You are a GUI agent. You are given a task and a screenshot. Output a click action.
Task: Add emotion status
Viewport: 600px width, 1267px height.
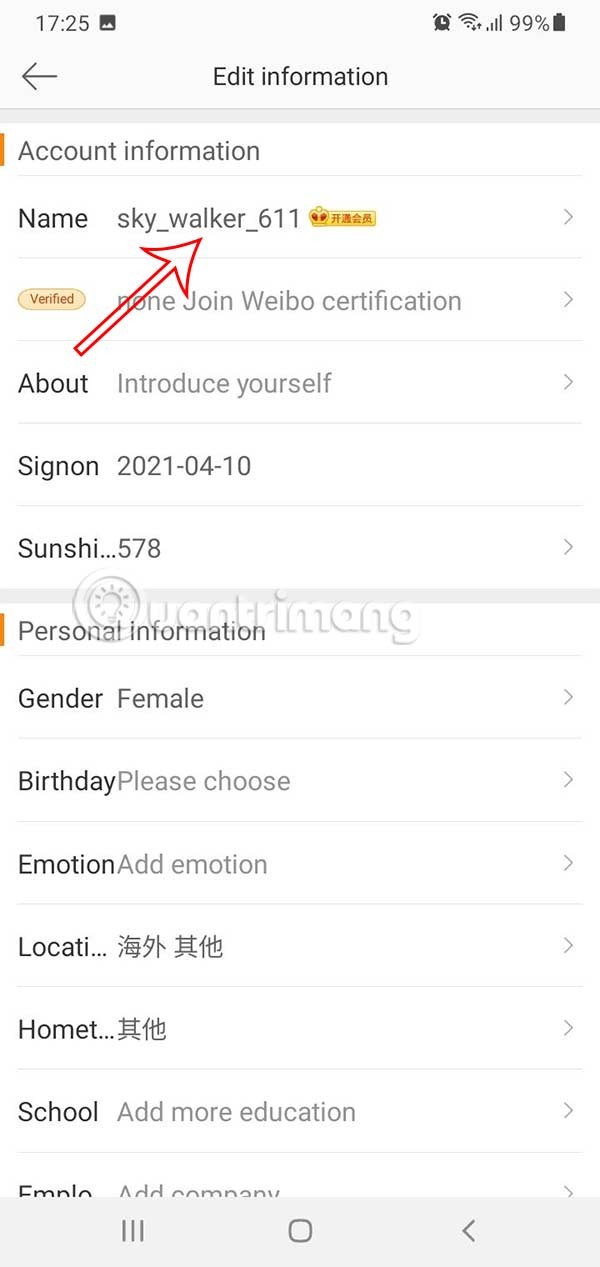coord(300,864)
